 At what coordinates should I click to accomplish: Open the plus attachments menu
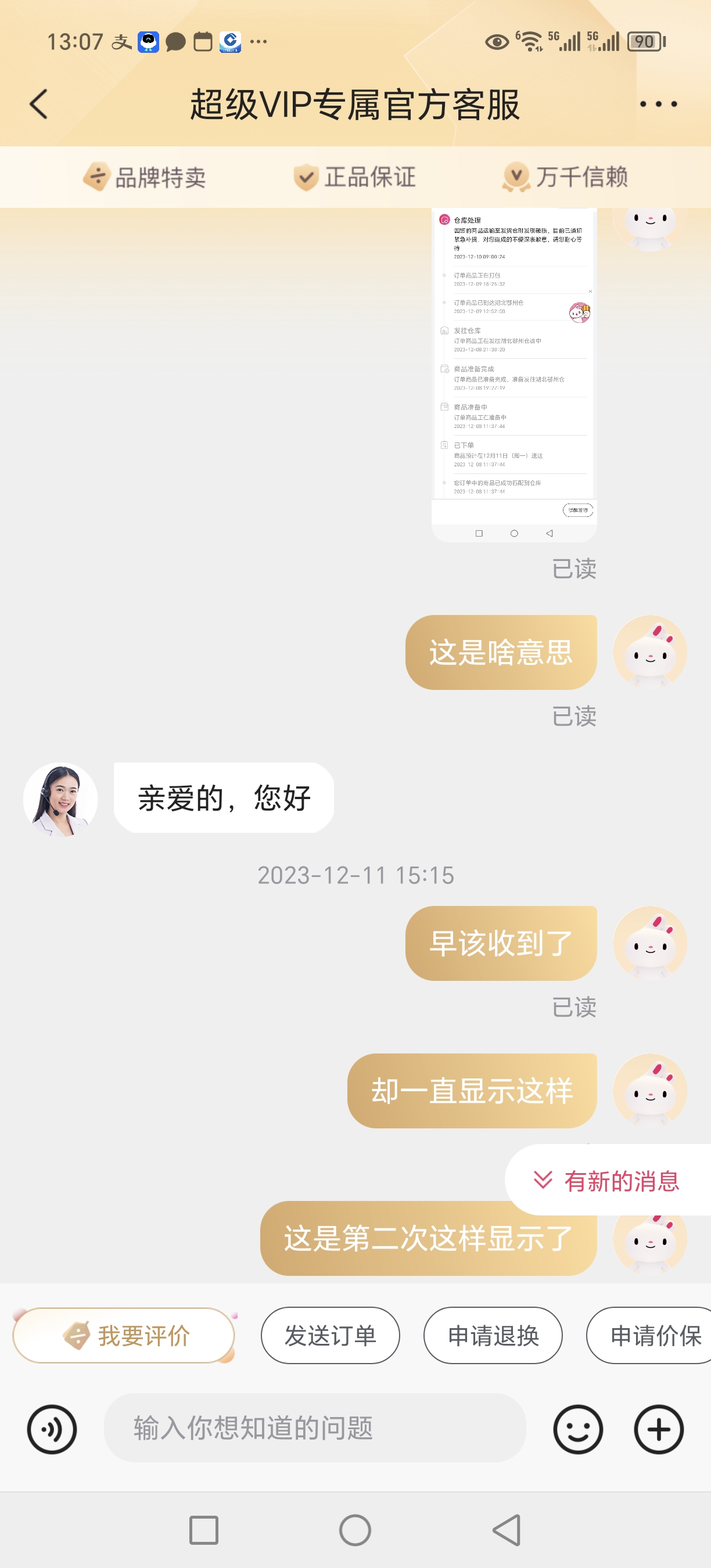659,1429
